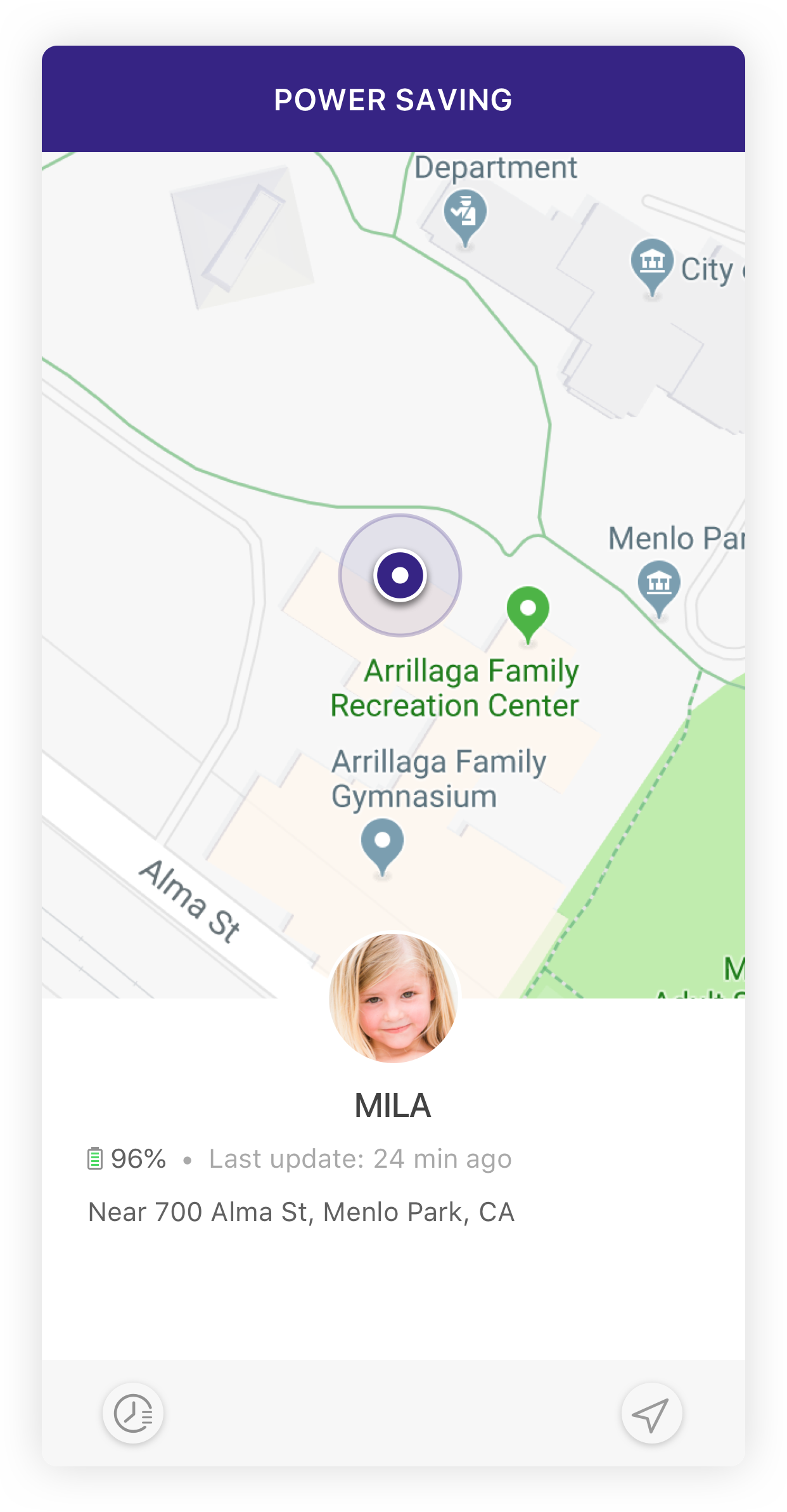Tap the police Department map pin

coord(465,216)
